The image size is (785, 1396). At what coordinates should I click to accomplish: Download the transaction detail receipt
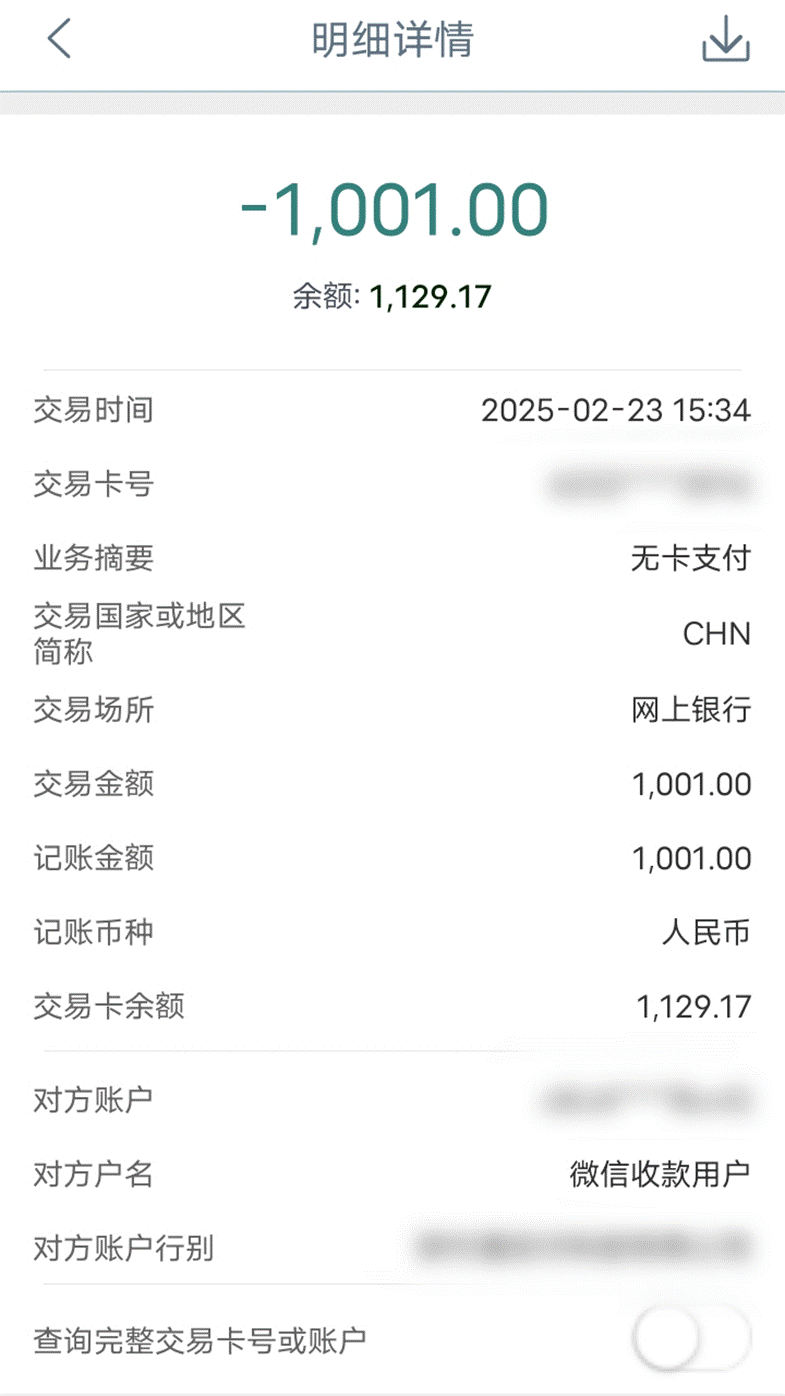(x=725, y=41)
